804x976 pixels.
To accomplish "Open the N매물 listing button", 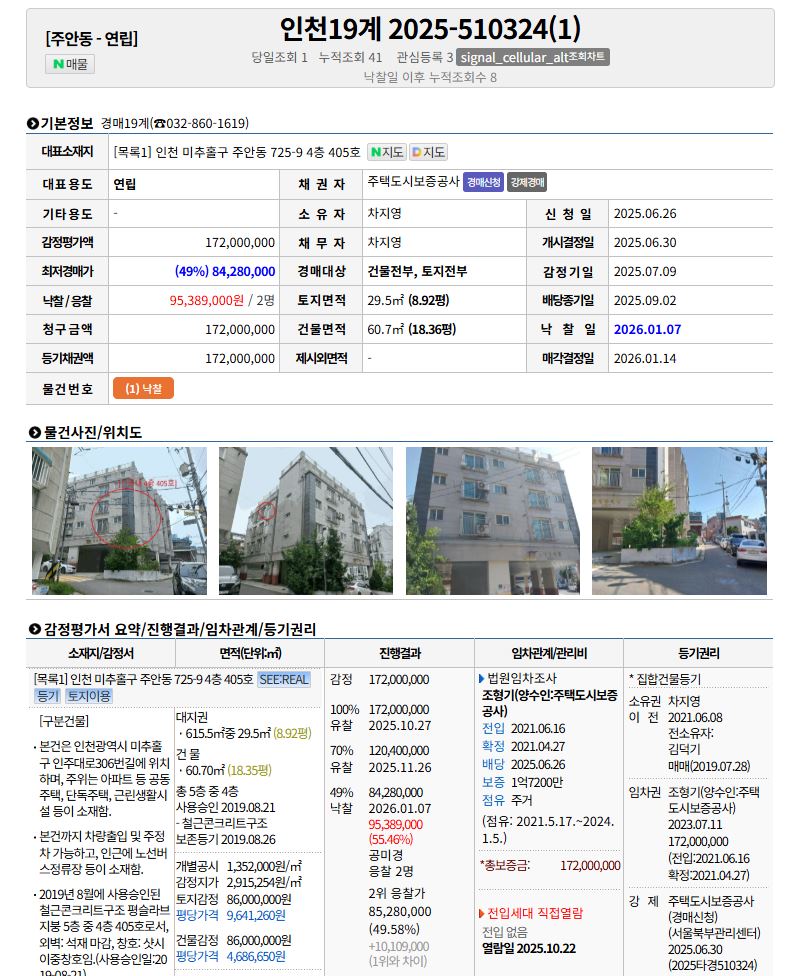I will point(70,64).
